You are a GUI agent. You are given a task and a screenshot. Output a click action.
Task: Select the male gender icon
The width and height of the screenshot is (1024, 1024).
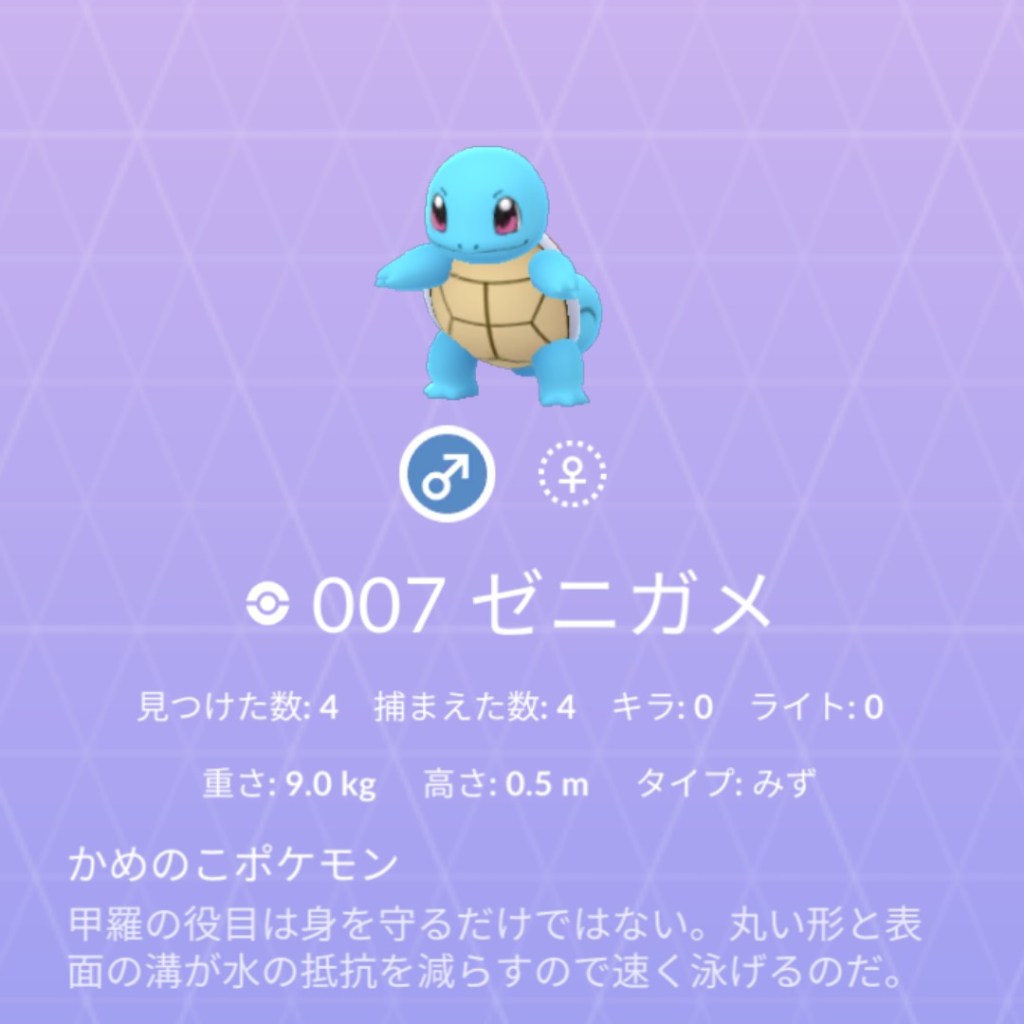point(447,474)
